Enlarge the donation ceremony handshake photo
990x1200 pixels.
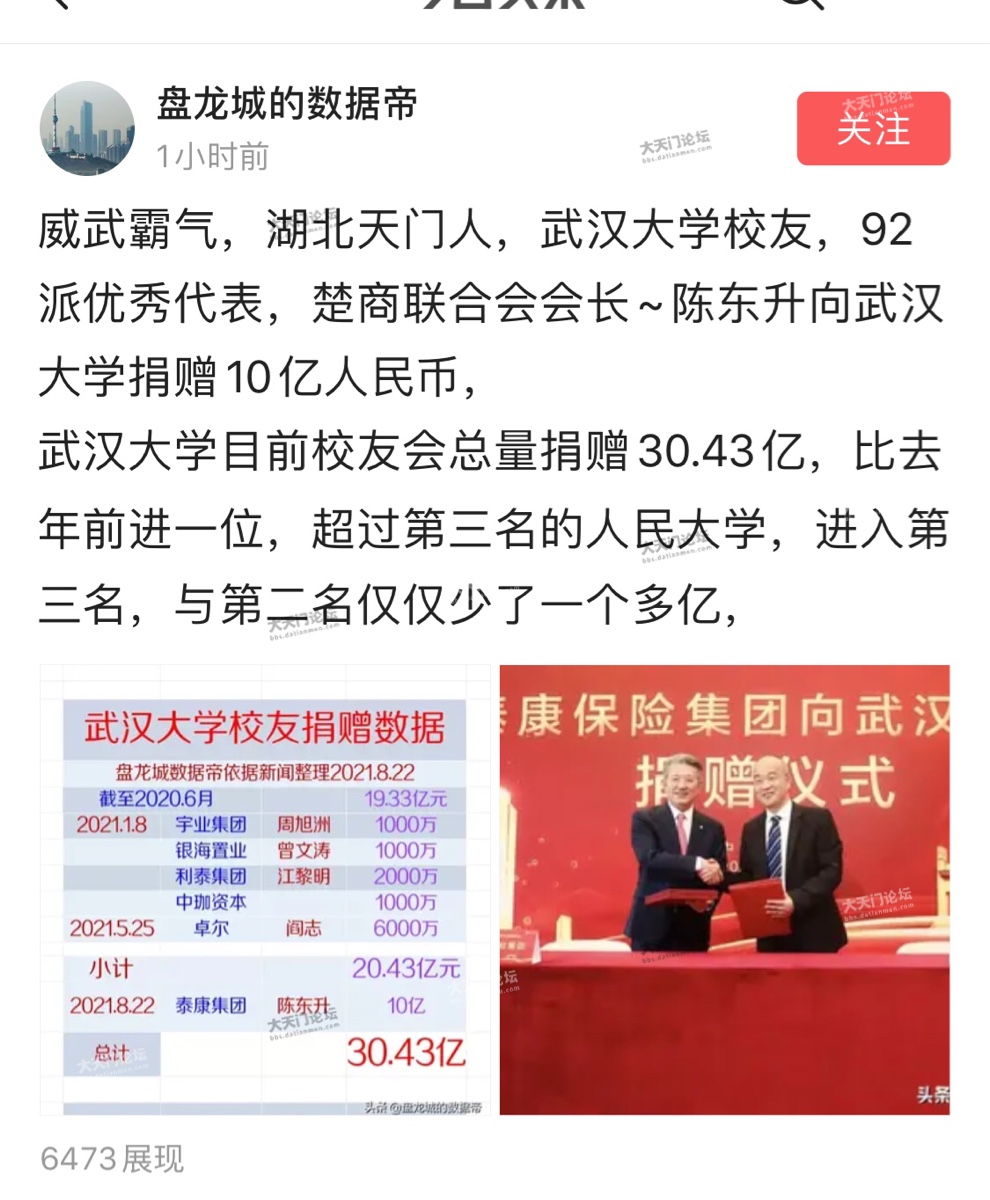[724, 889]
